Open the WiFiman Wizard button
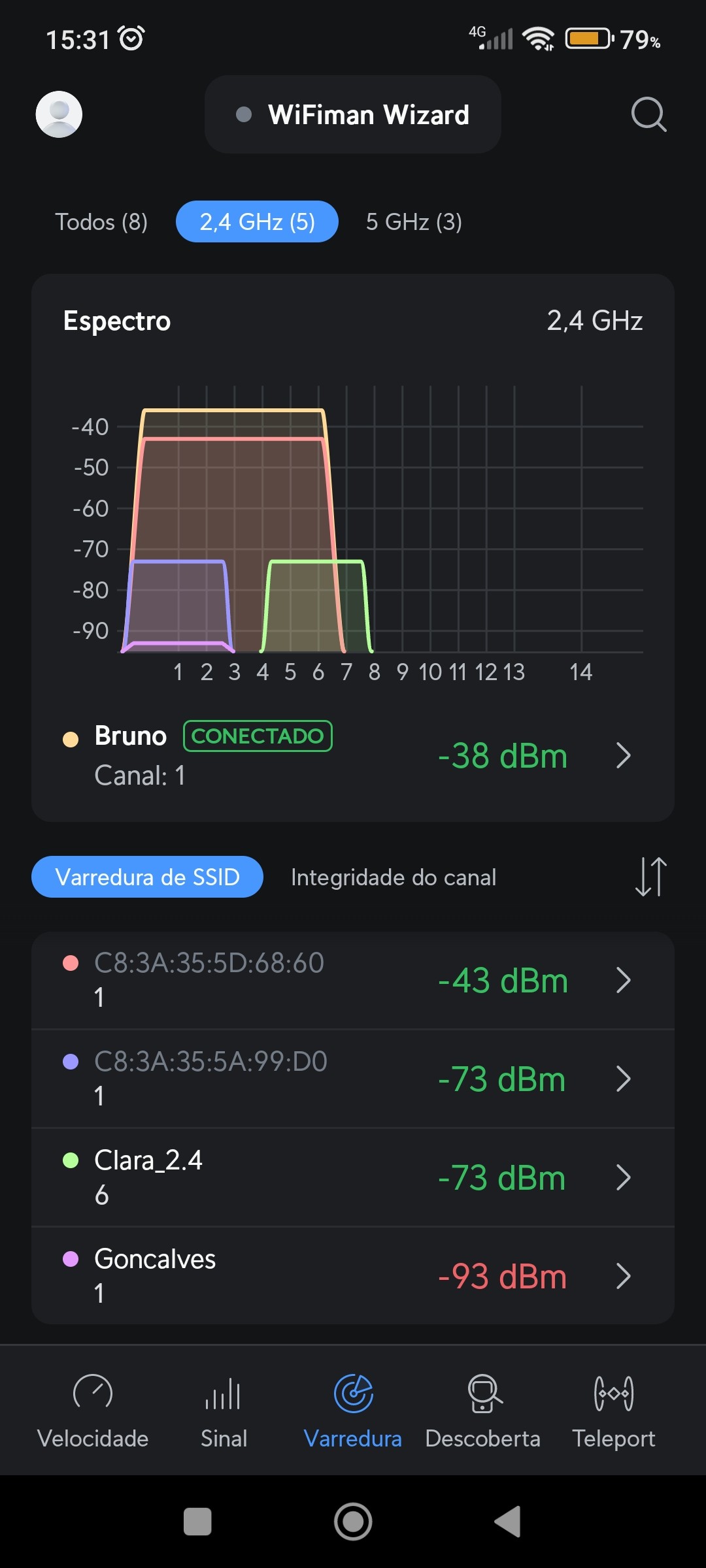This screenshot has width=706, height=1568. coord(353,114)
